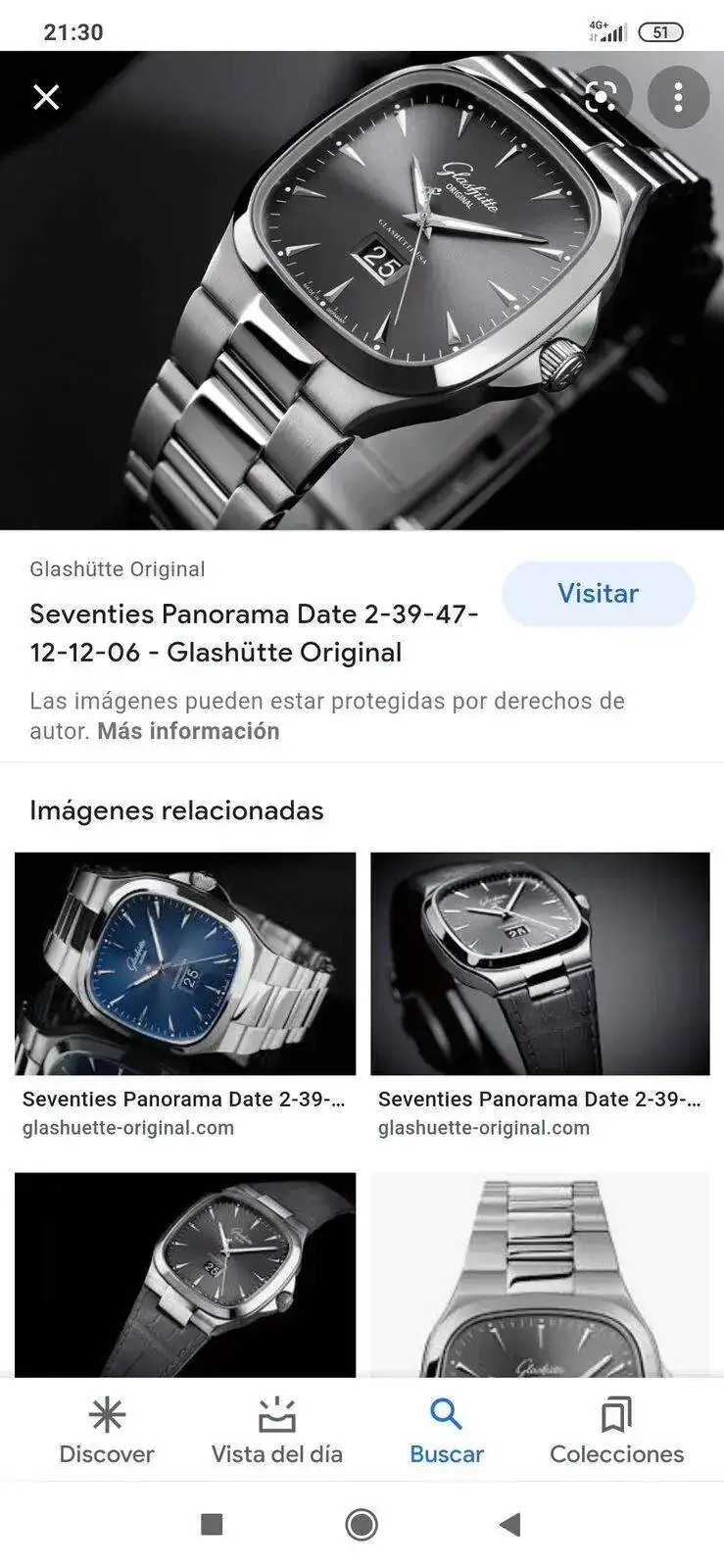Close the image viewer

[46, 97]
